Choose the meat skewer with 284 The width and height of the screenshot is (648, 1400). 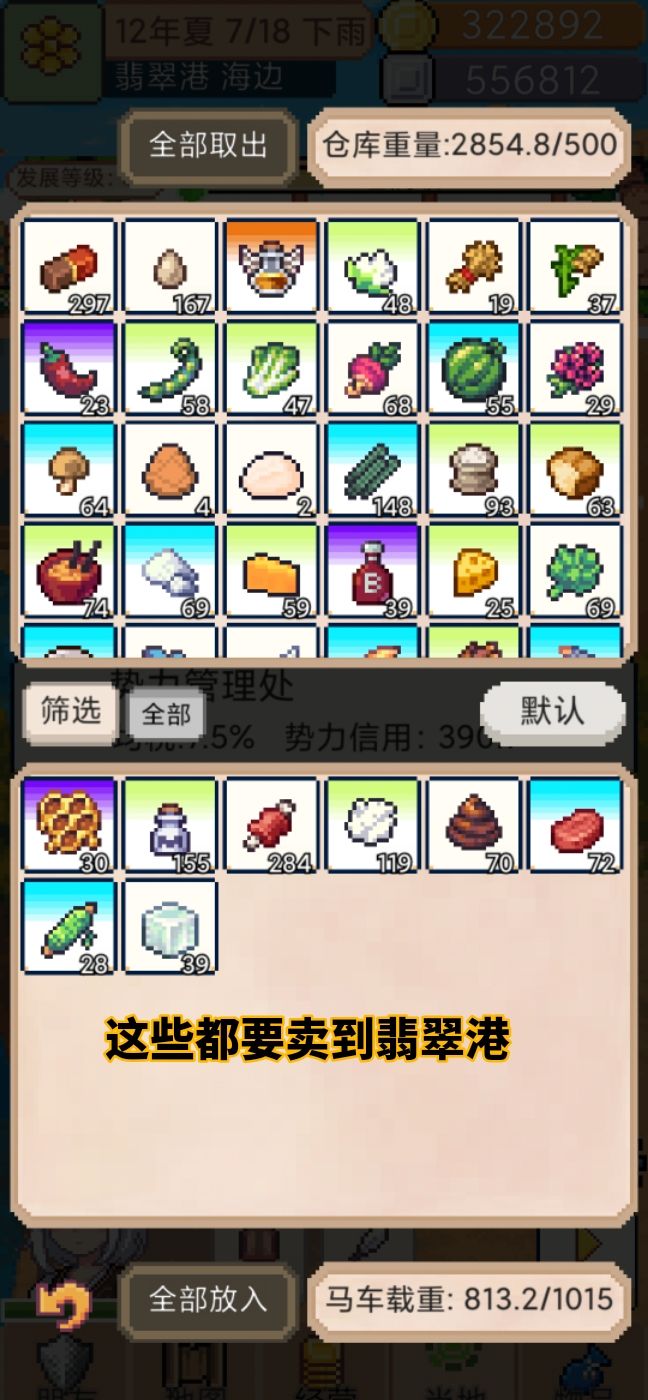pyautogui.click(x=272, y=826)
